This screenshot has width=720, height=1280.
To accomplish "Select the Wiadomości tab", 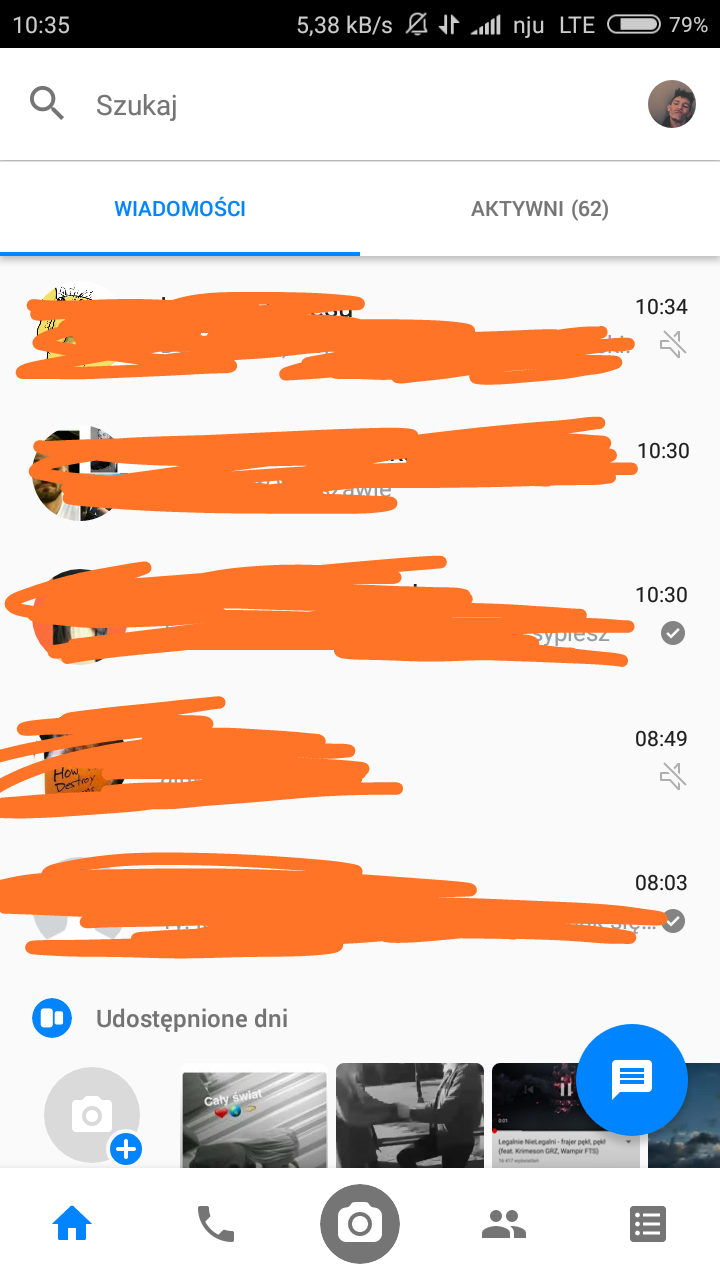I will click(180, 209).
